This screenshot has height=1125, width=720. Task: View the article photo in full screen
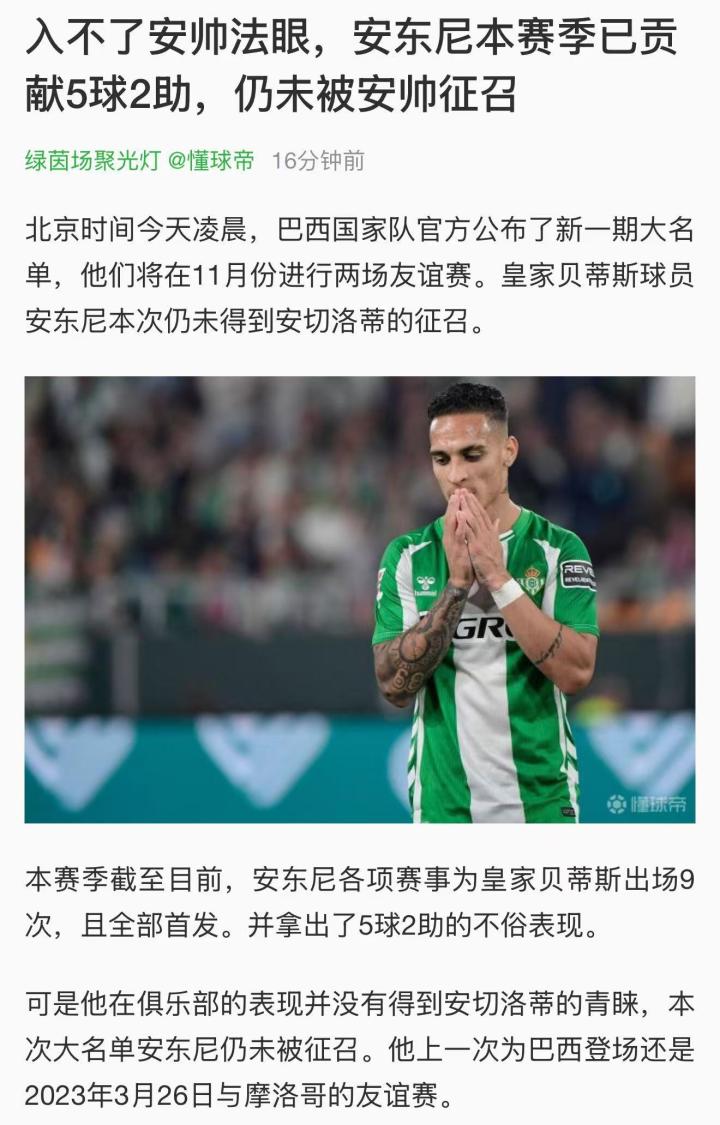pyautogui.click(x=360, y=600)
